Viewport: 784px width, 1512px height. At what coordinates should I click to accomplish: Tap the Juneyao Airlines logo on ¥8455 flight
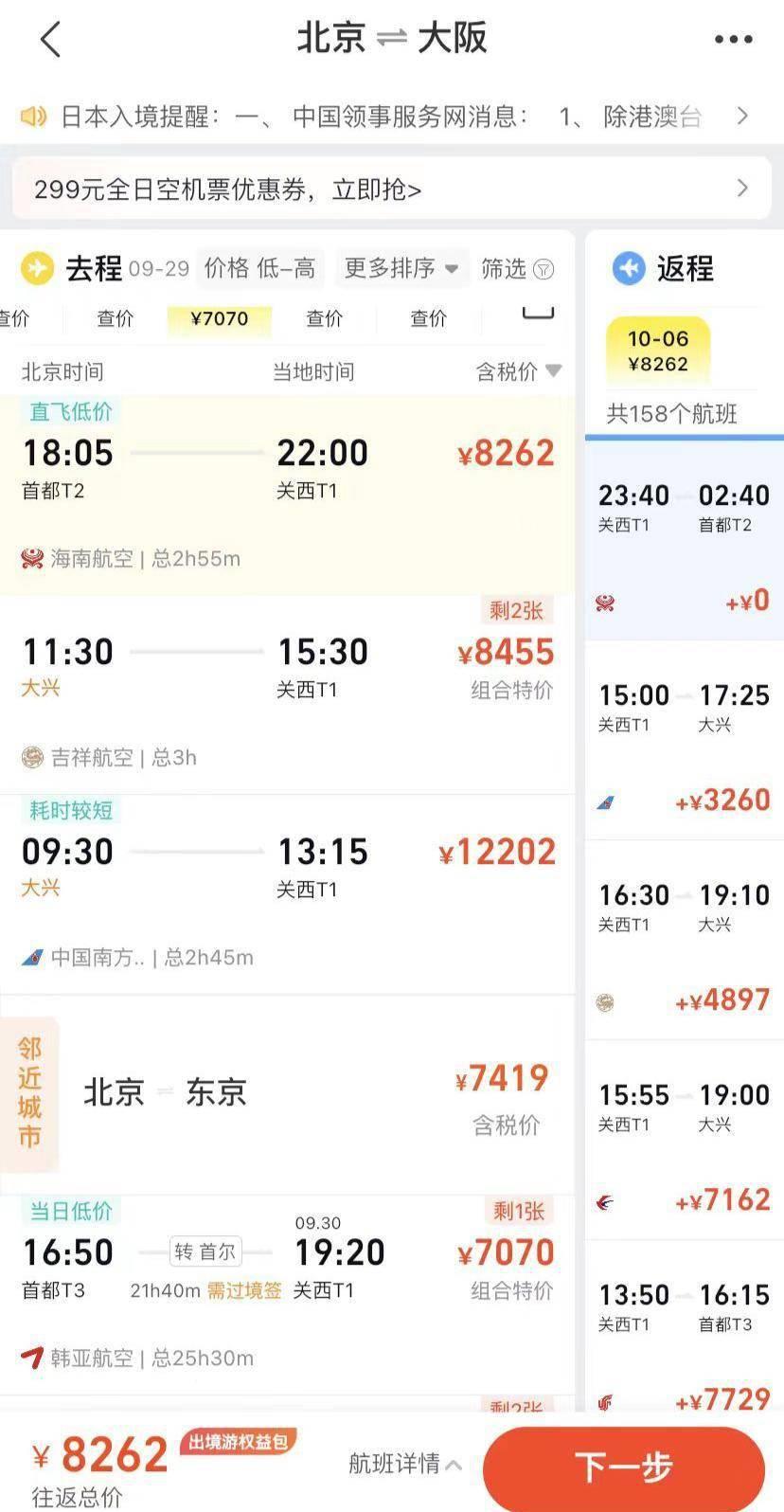[33, 758]
